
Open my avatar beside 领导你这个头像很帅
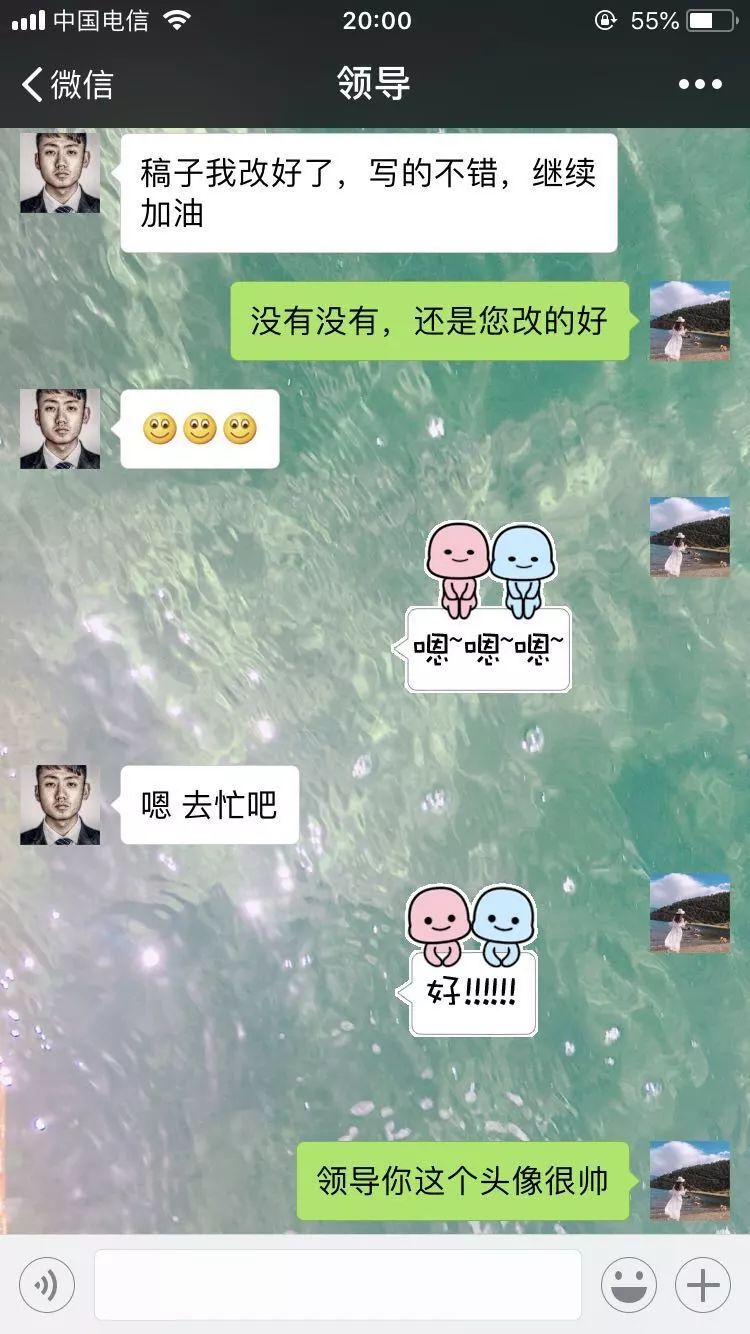[690, 1181]
